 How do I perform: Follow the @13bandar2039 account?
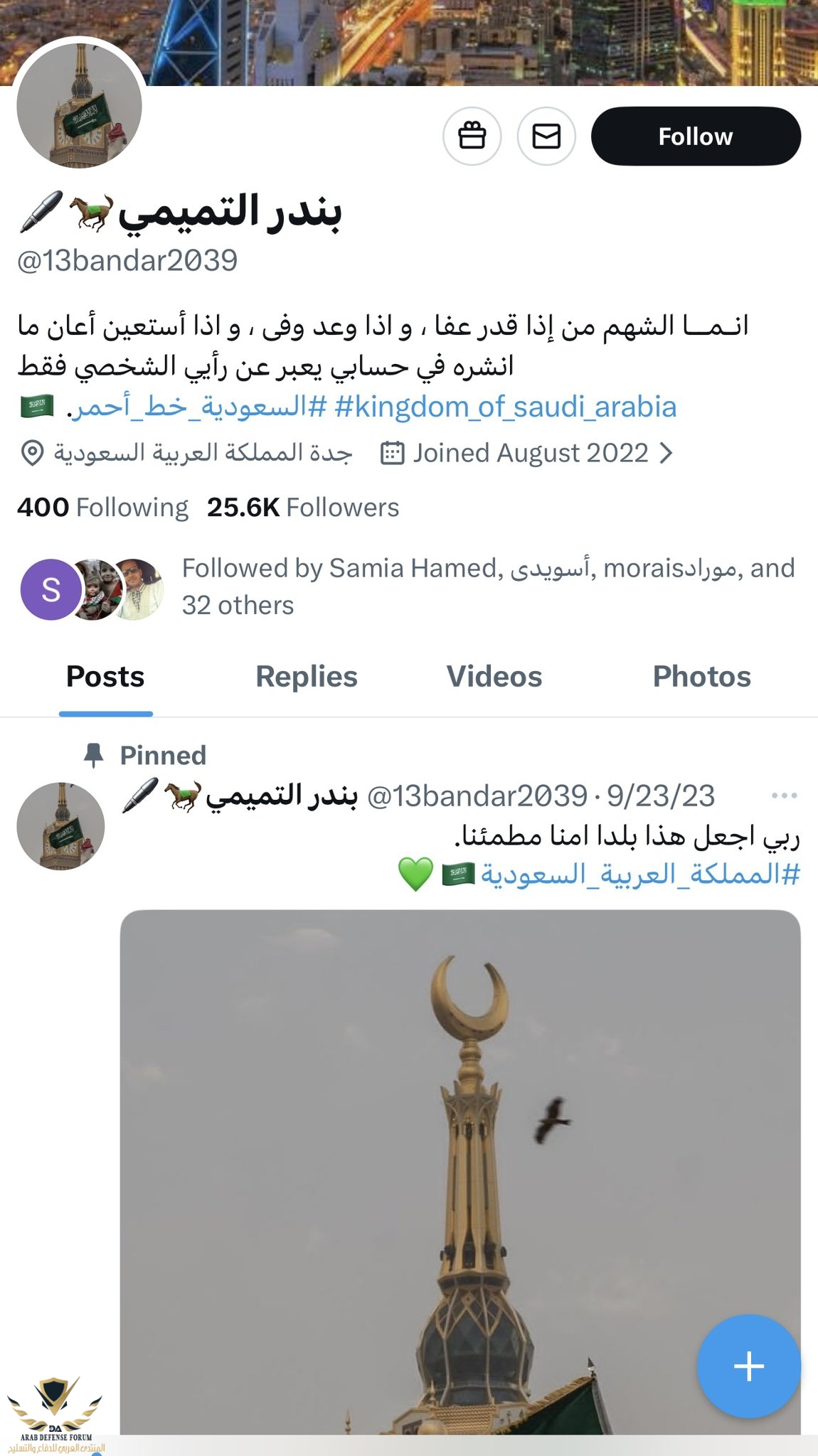pos(695,136)
